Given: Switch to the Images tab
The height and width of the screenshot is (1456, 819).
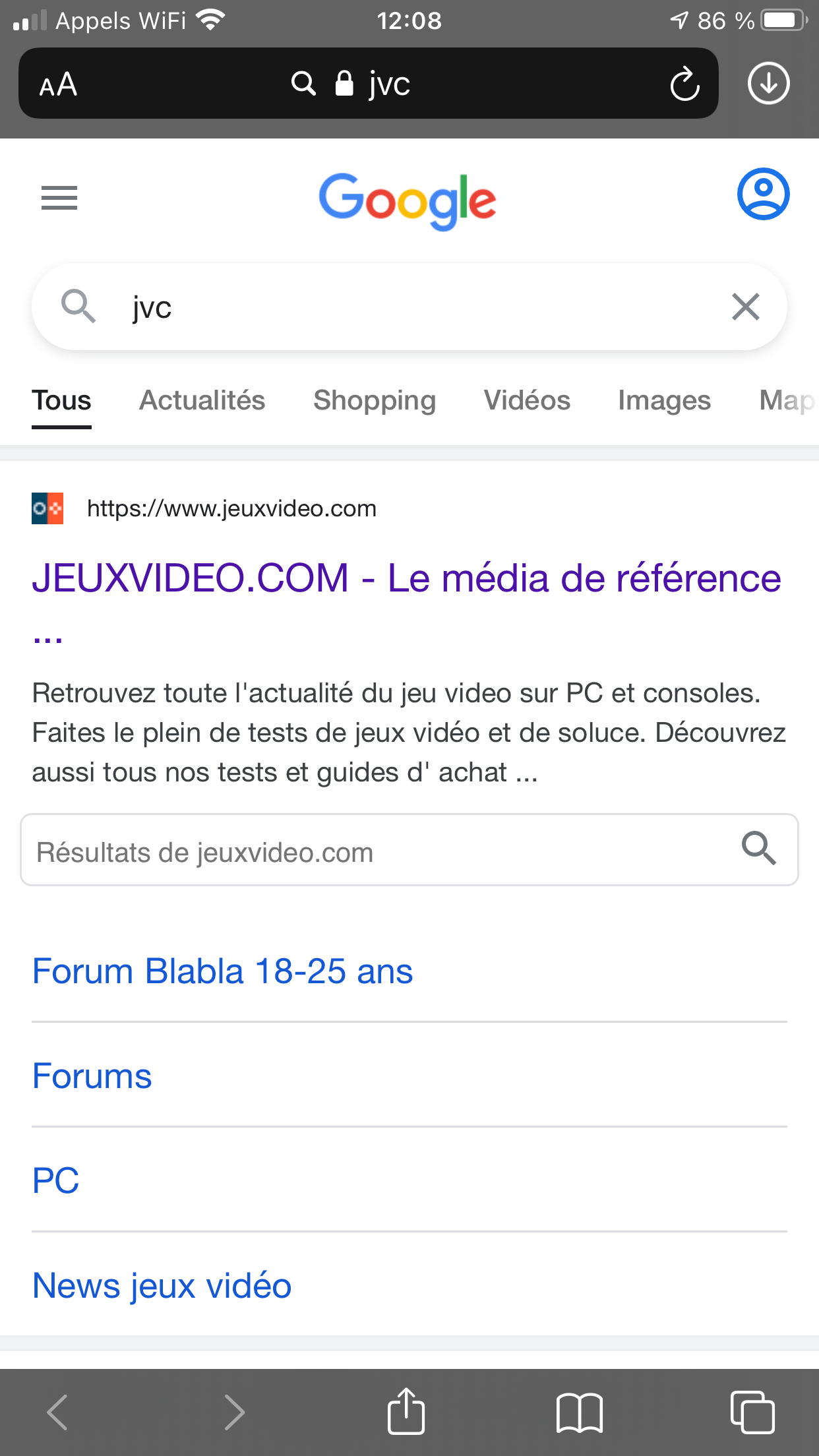Looking at the screenshot, I should coord(664,400).
